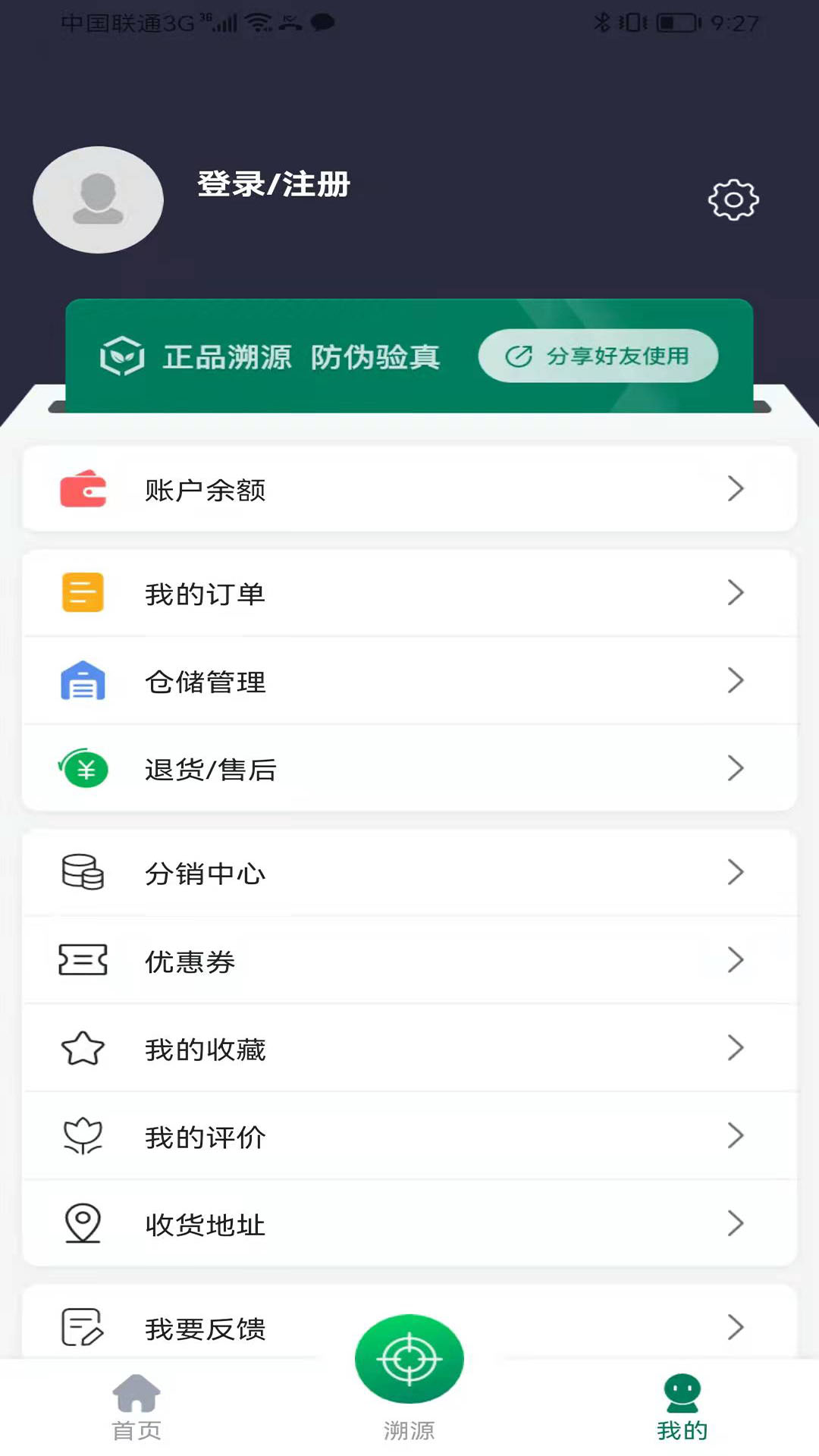The height and width of the screenshot is (1456, 819).
Task: Open the blue 仓储管理 warehouse icon
Action: tap(83, 681)
